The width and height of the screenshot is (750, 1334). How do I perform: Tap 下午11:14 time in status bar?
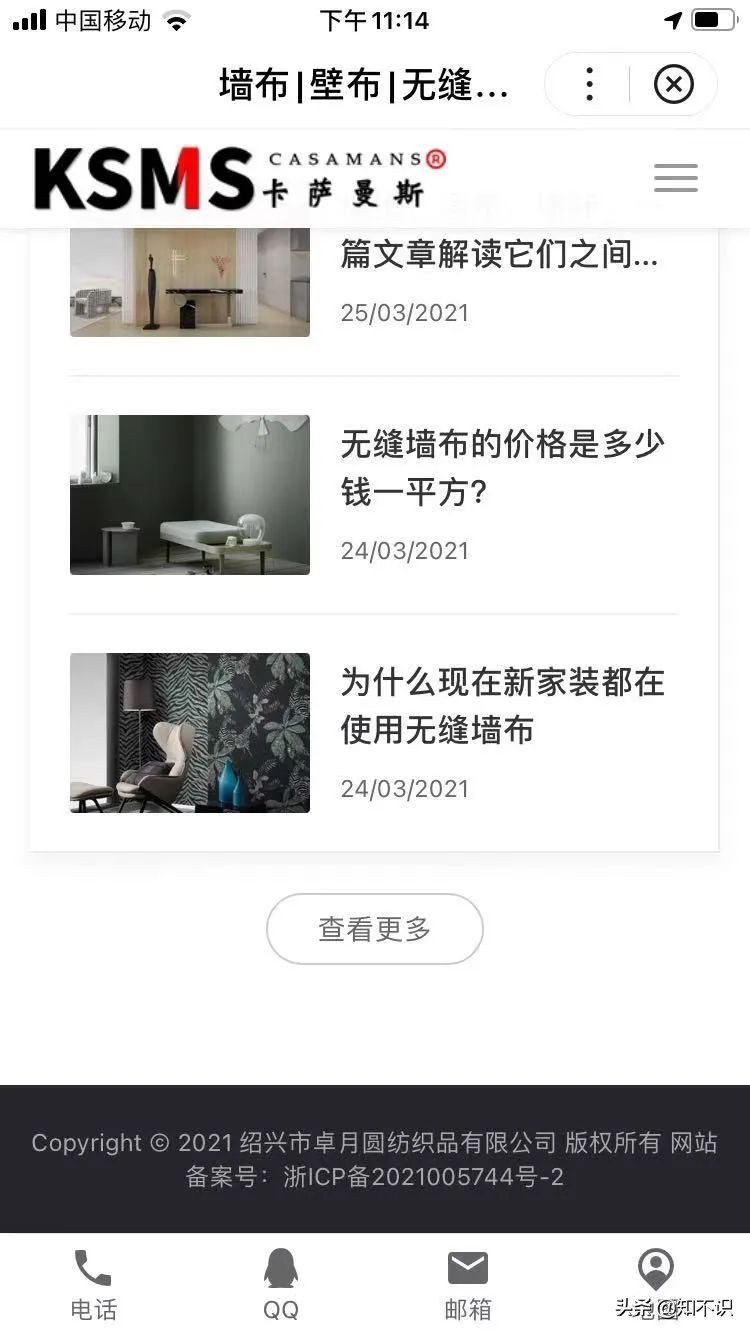[x=375, y=20]
